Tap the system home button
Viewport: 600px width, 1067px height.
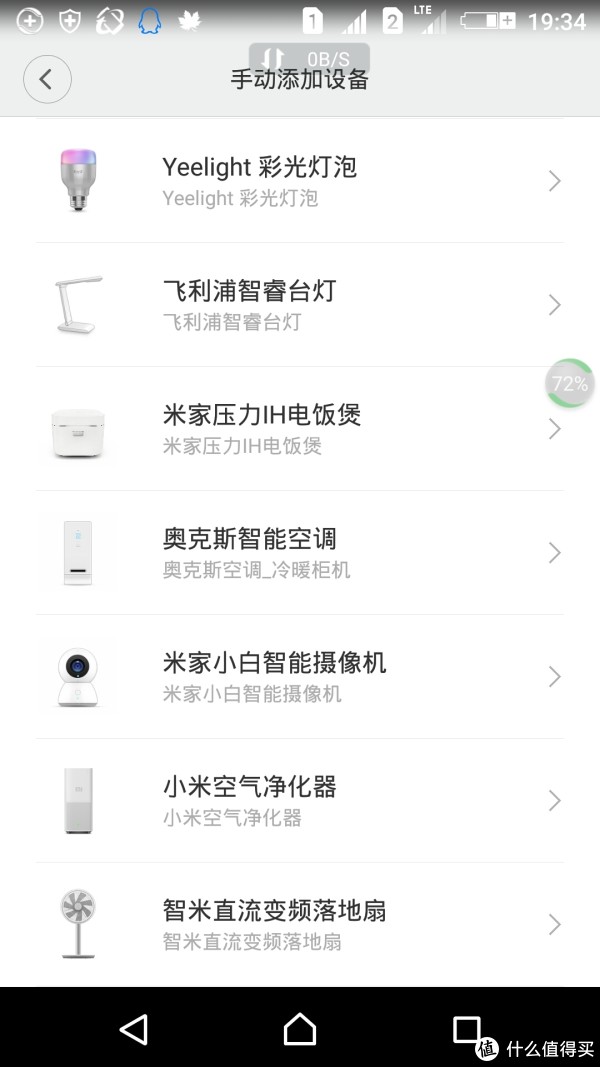coord(300,1029)
